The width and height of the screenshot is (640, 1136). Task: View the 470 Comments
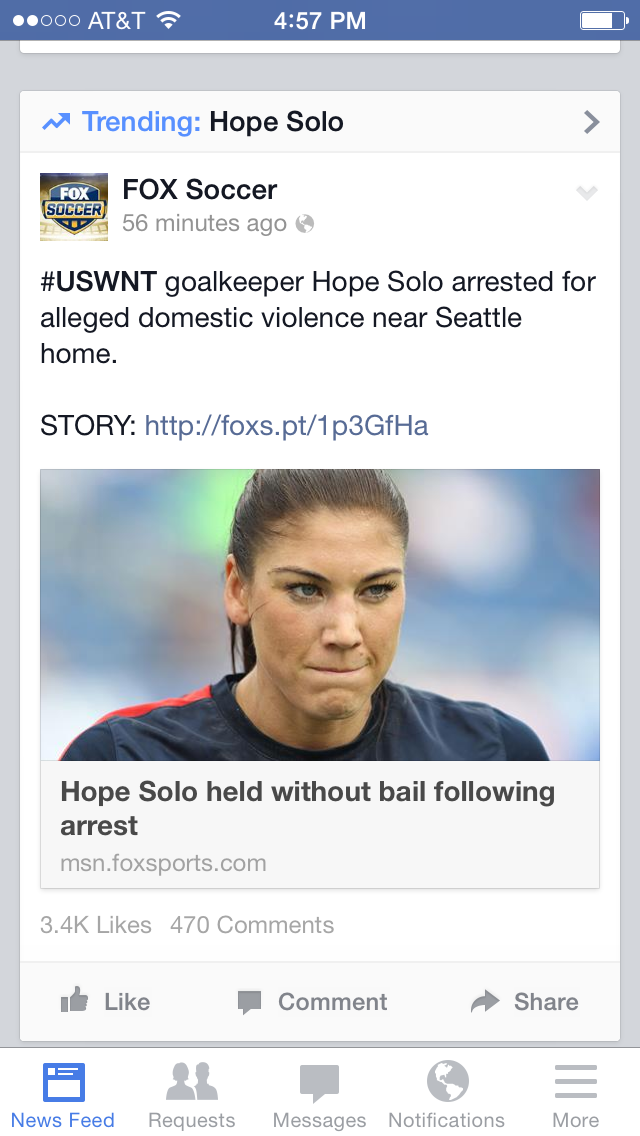click(x=252, y=925)
